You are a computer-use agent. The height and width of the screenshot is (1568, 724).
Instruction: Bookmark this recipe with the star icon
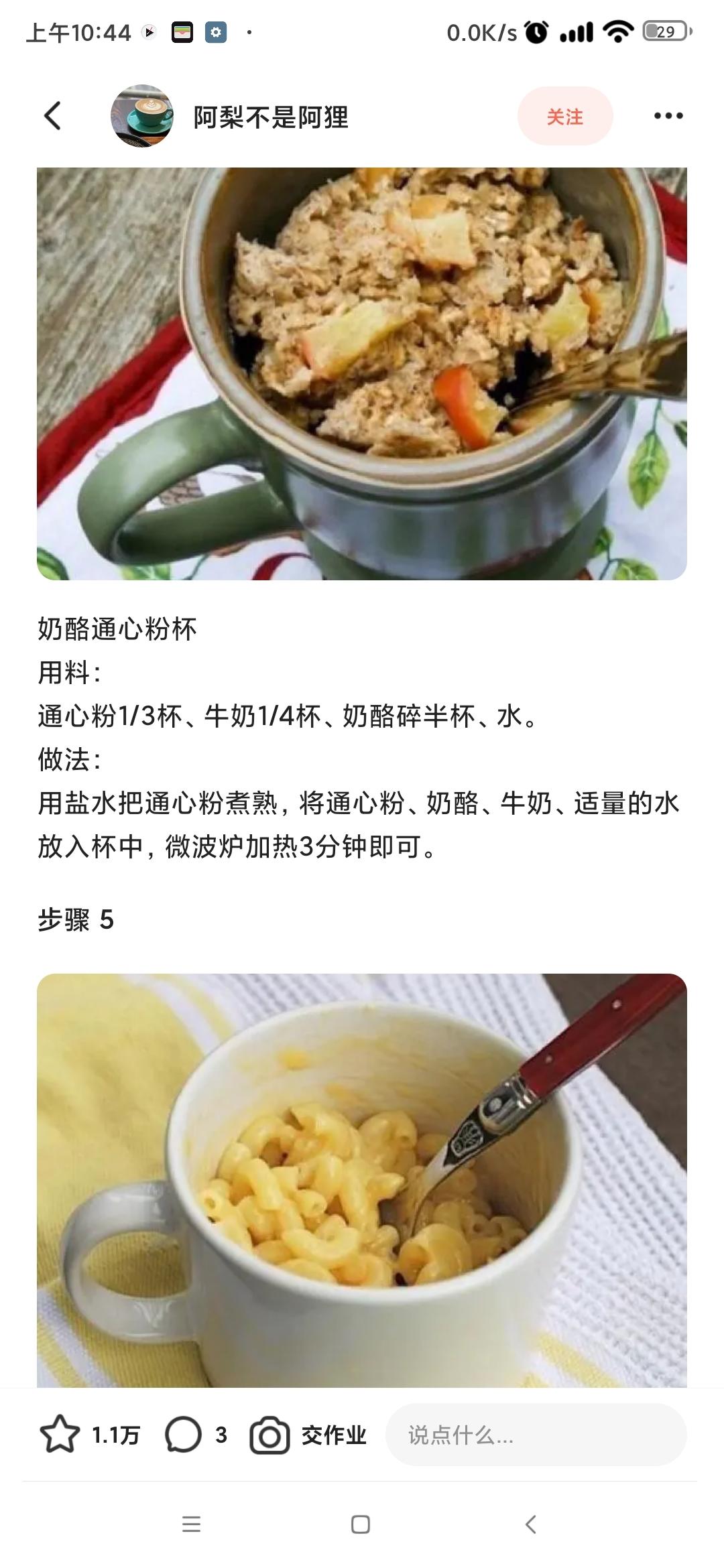60,1435
